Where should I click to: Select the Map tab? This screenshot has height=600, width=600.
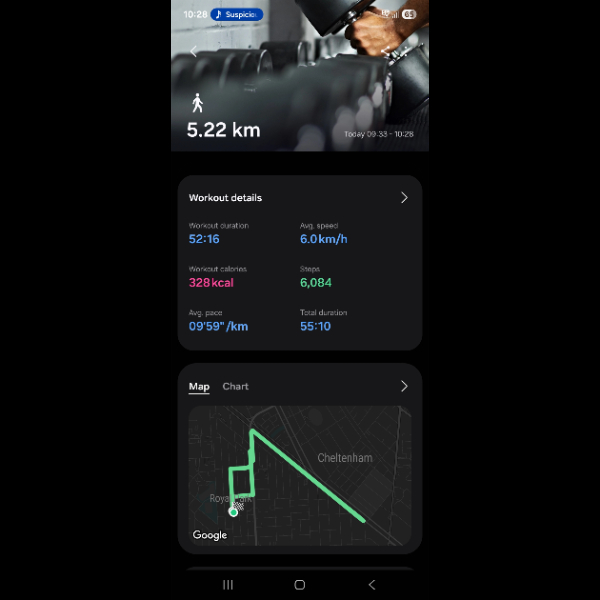pyautogui.click(x=199, y=387)
